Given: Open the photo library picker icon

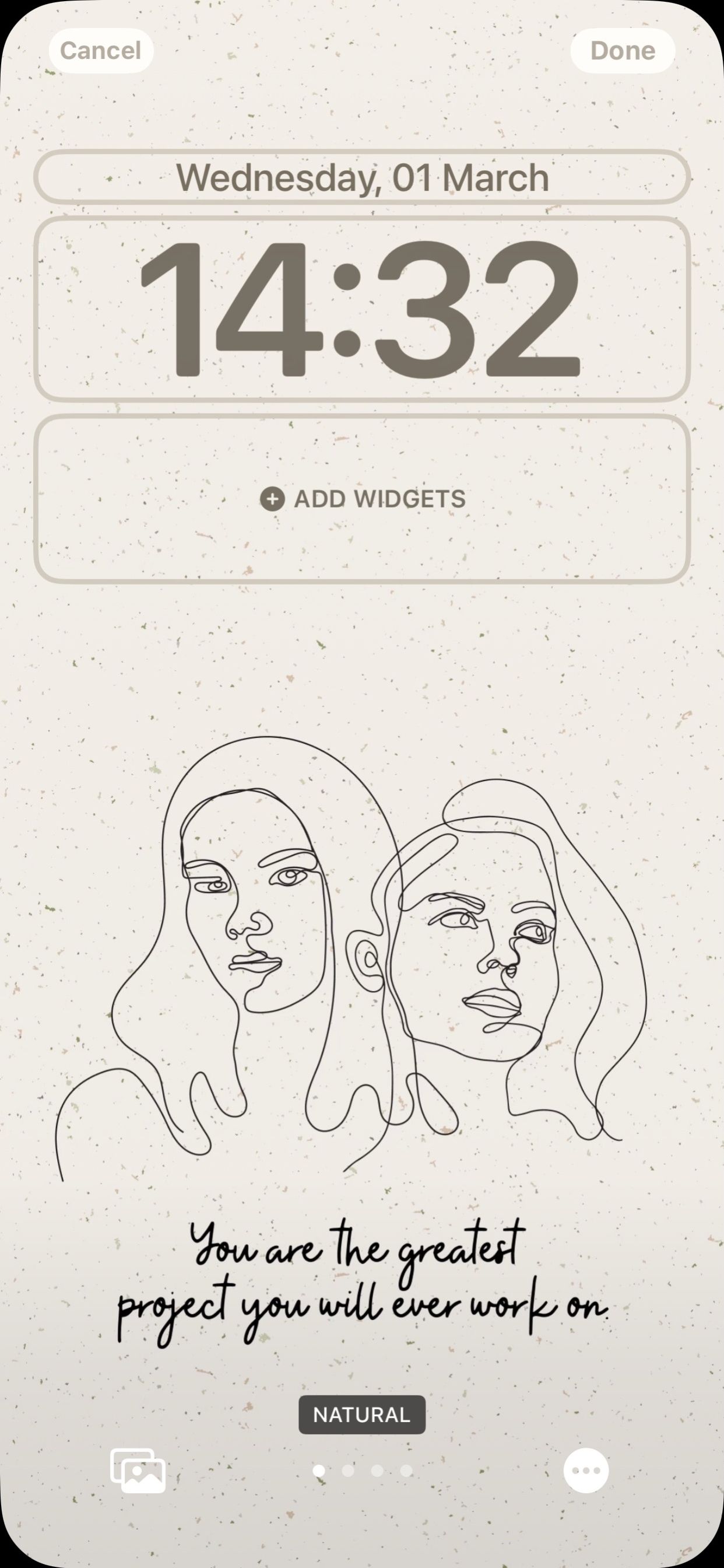Looking at the screenshot, I should [138, 1470].
